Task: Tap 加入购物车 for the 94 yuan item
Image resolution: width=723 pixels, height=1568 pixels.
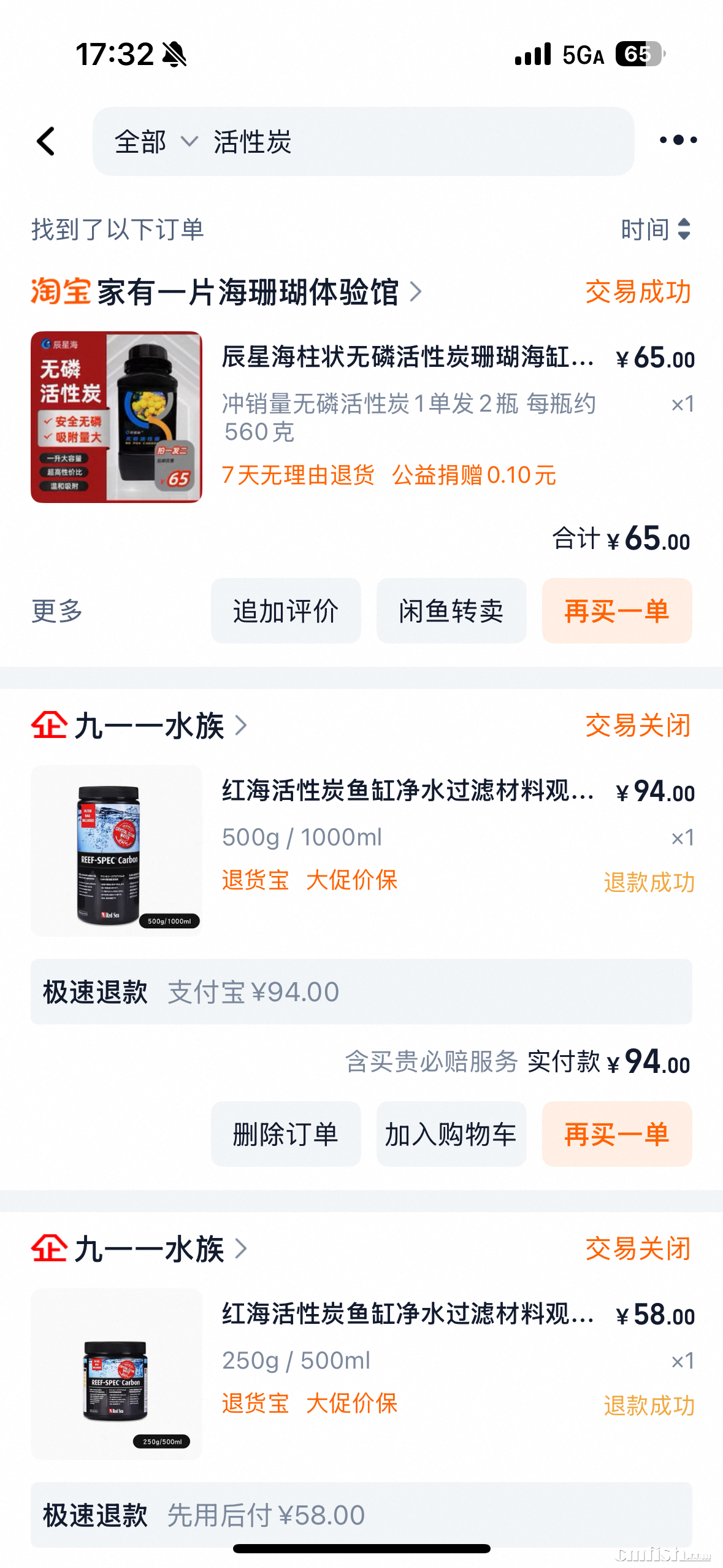Action: point(451,1134)
